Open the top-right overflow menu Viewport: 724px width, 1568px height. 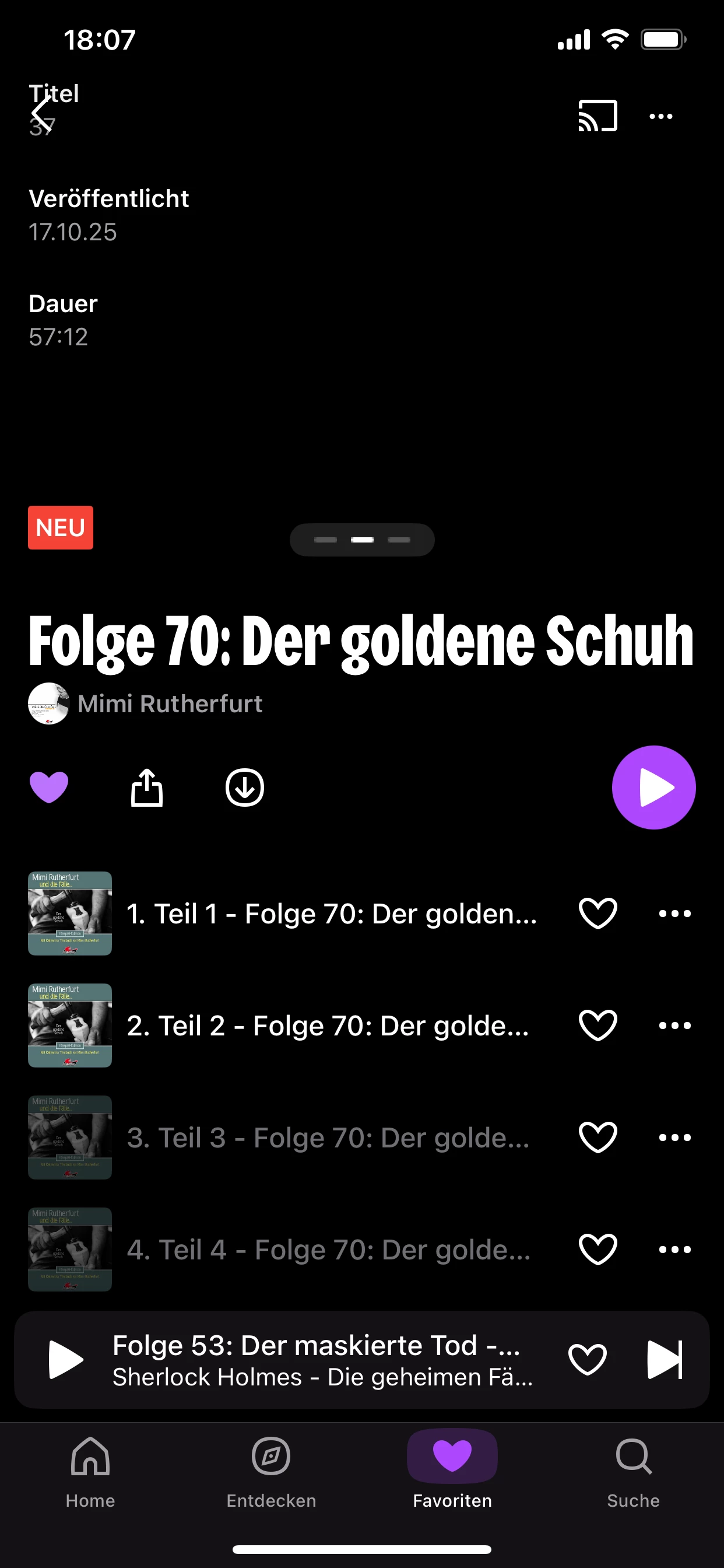click(660, 116)
